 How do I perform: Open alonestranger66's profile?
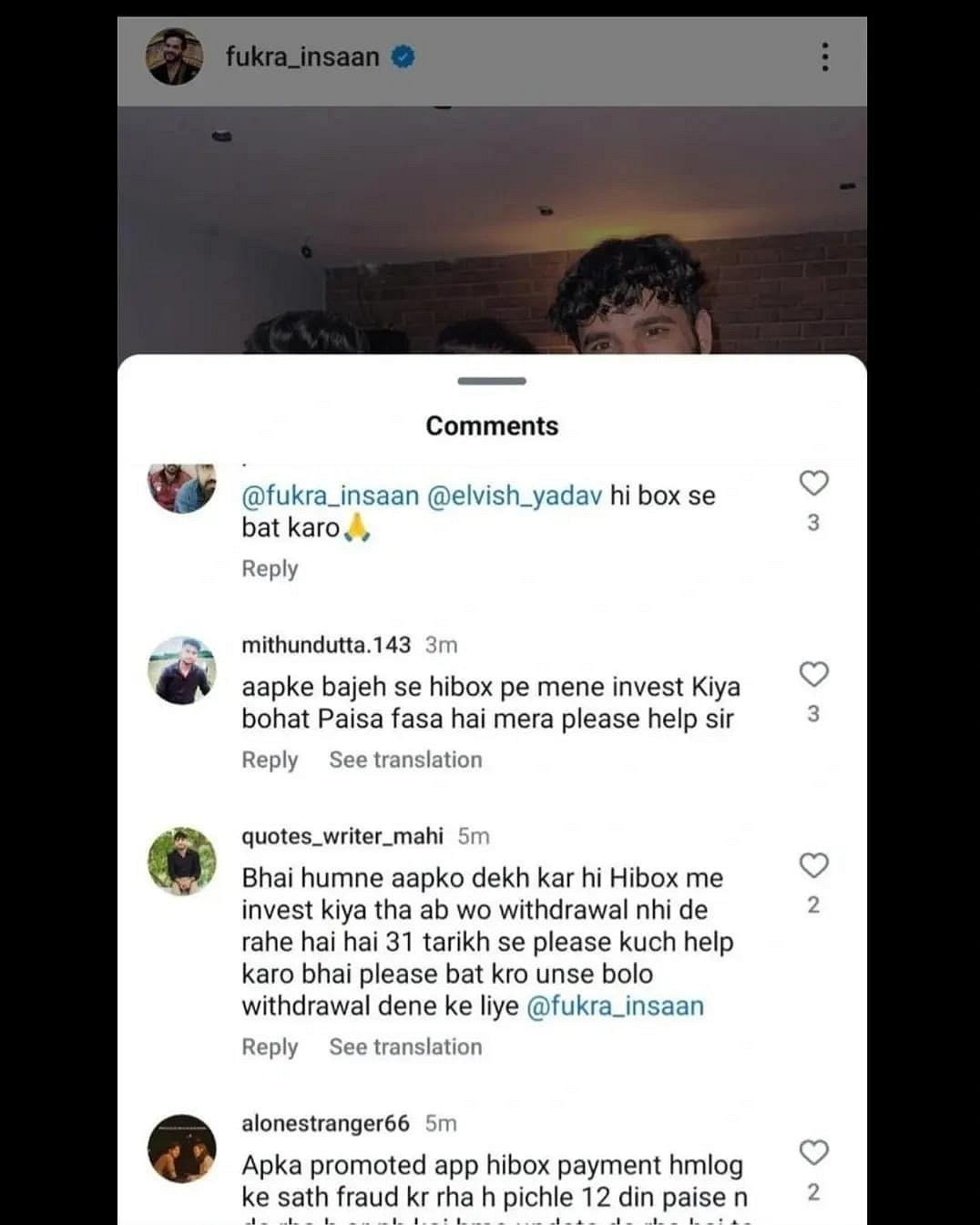[325, 1123]
